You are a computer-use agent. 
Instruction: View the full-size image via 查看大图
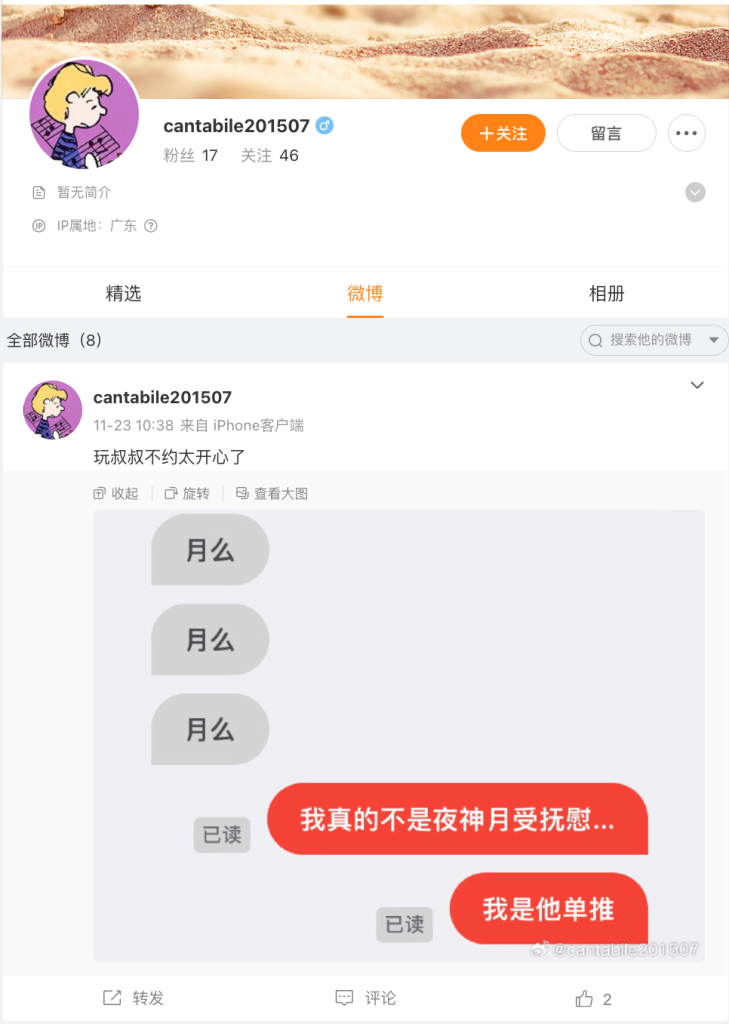coord(272,493)
